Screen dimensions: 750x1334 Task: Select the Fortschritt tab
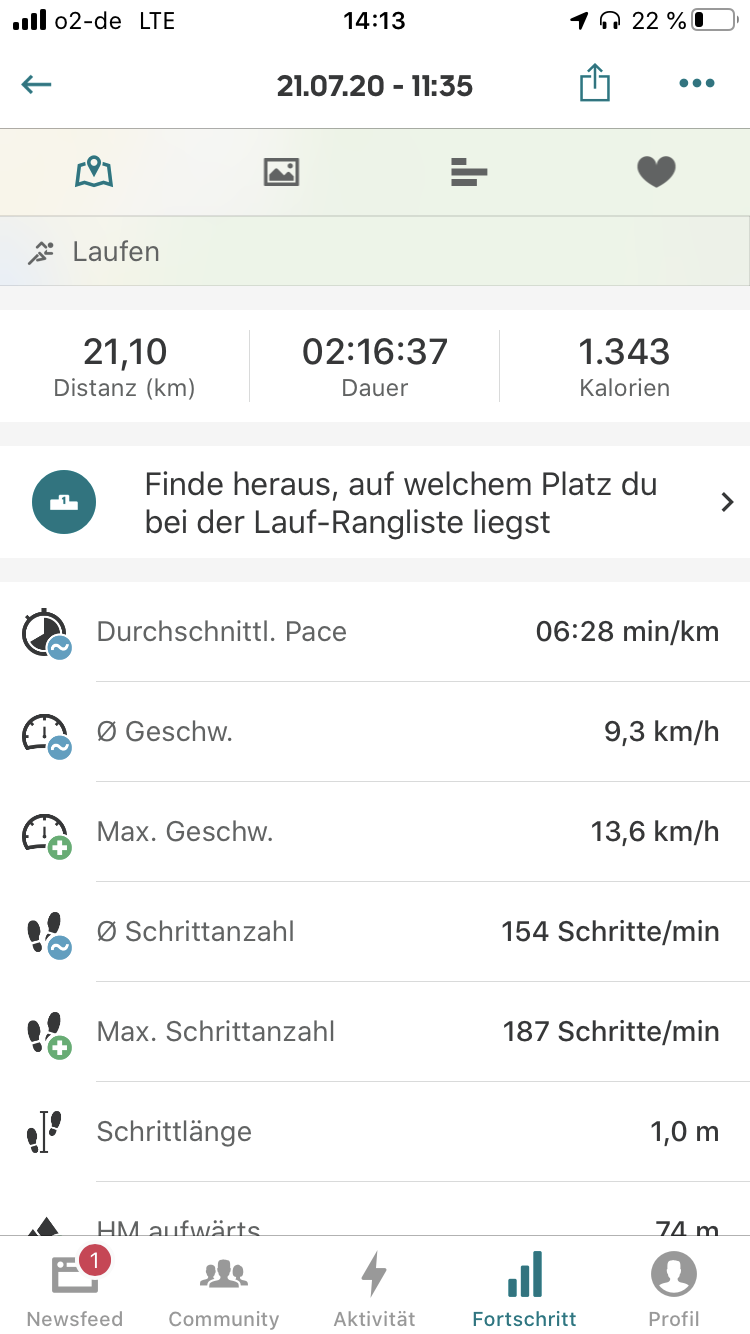click(524, 1288)
